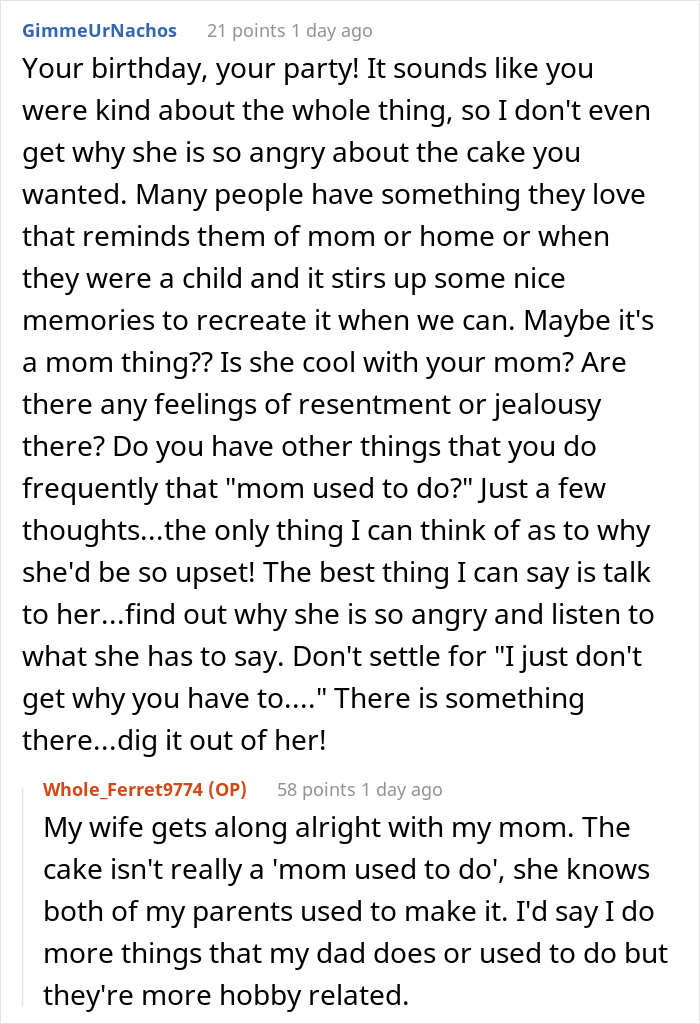View Whole_Ferret9774's profile page
700x1024 pixels.
click(125, 790)
